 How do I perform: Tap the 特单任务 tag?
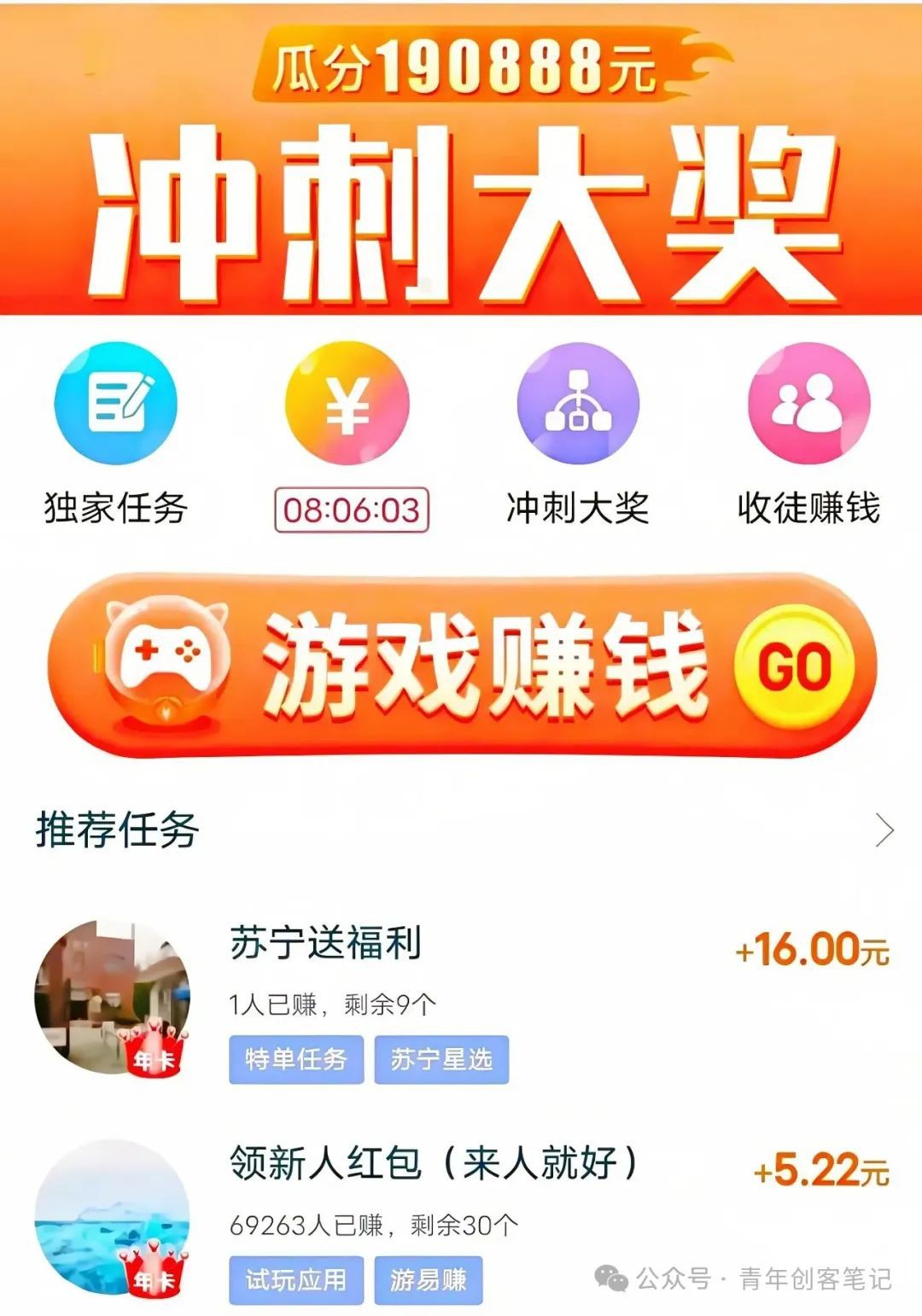coord(295,1058)
